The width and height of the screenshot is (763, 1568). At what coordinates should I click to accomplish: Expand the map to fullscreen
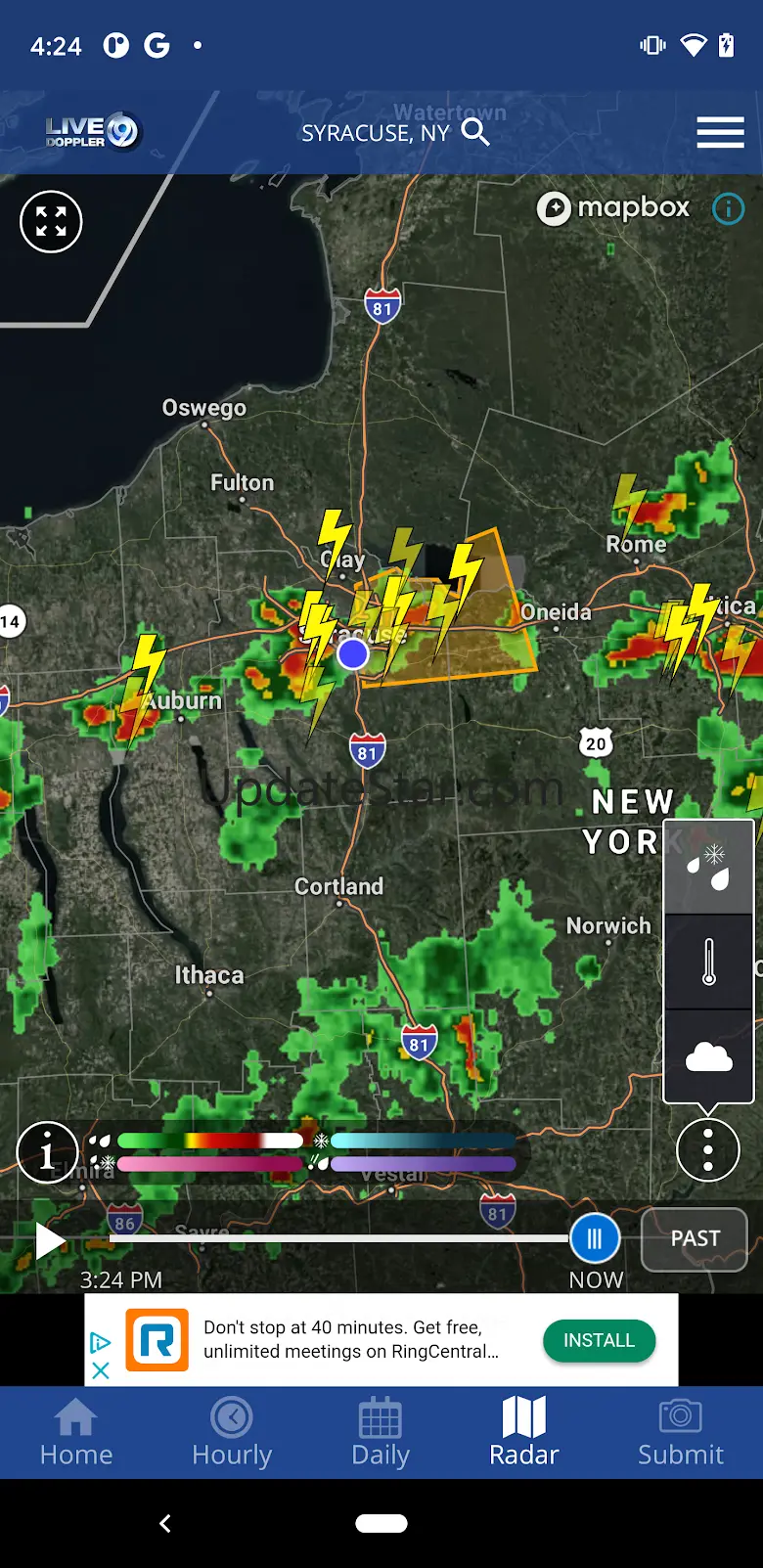pyautogui.click(x=51, y=222)
